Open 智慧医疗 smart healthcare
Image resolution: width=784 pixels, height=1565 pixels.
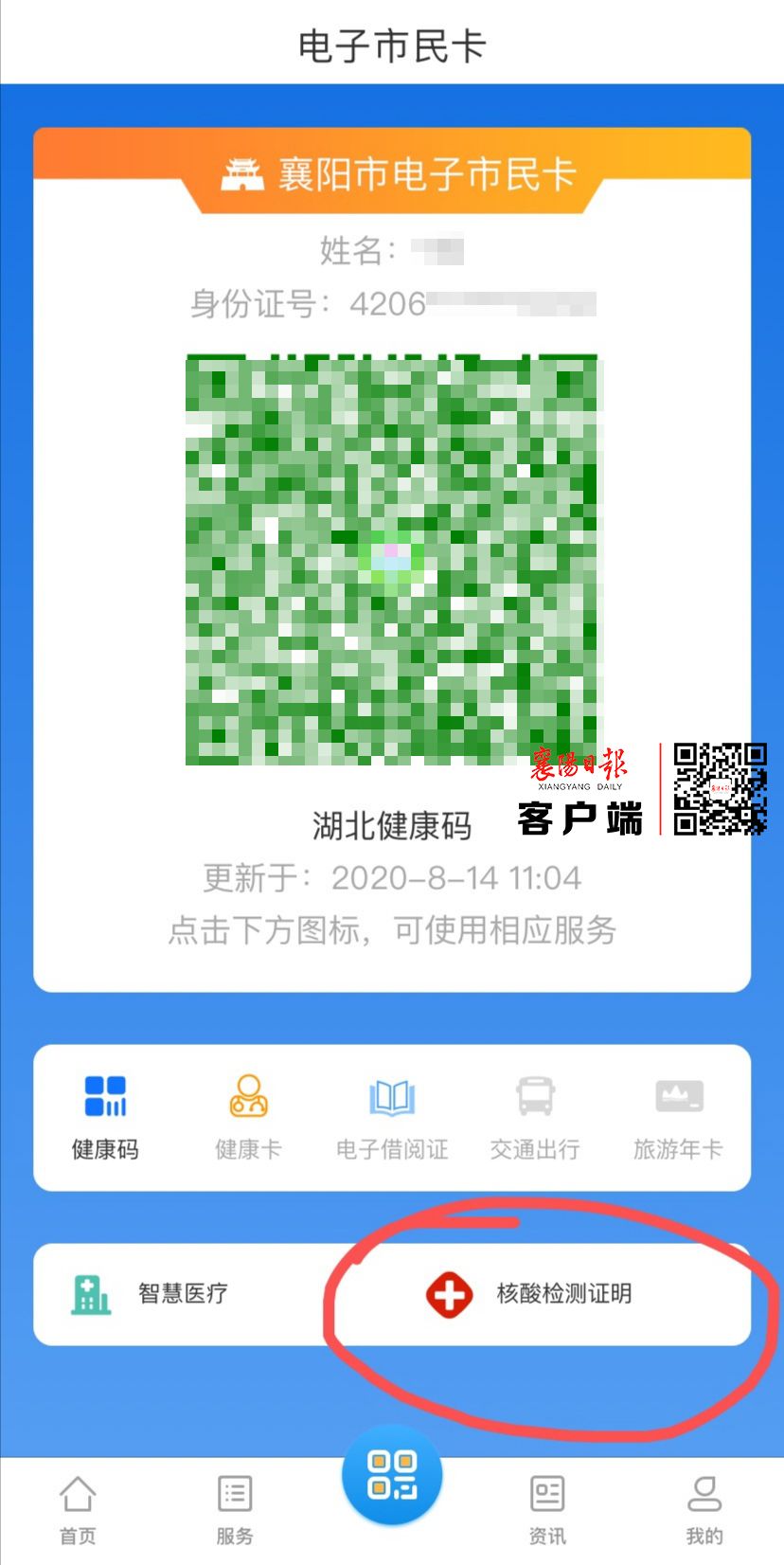(x=151, y=1294)
